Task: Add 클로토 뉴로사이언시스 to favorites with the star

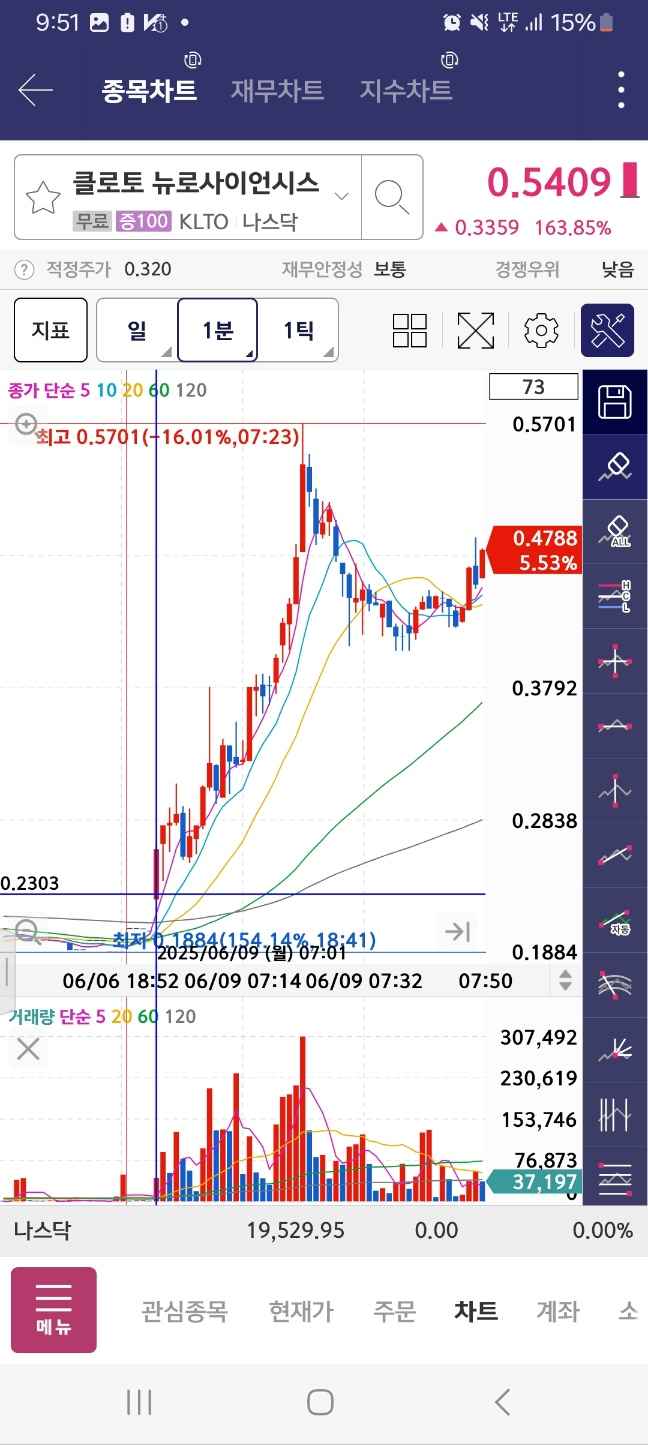Action: pos(43,198)
